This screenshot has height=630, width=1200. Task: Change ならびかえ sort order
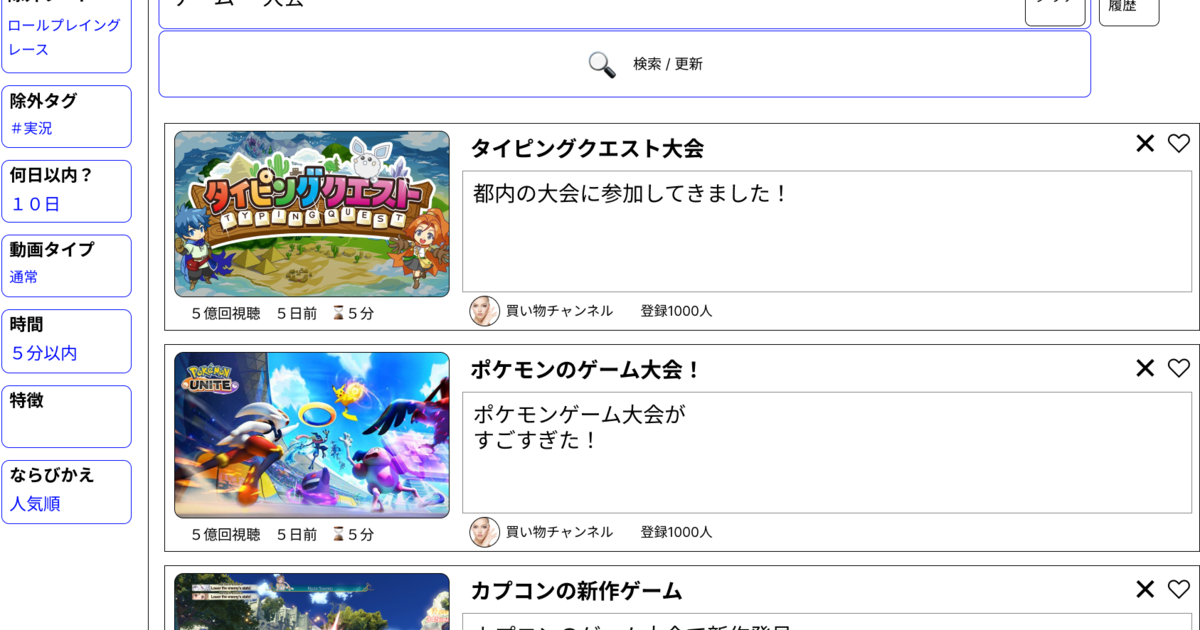[x=66, y=491]
